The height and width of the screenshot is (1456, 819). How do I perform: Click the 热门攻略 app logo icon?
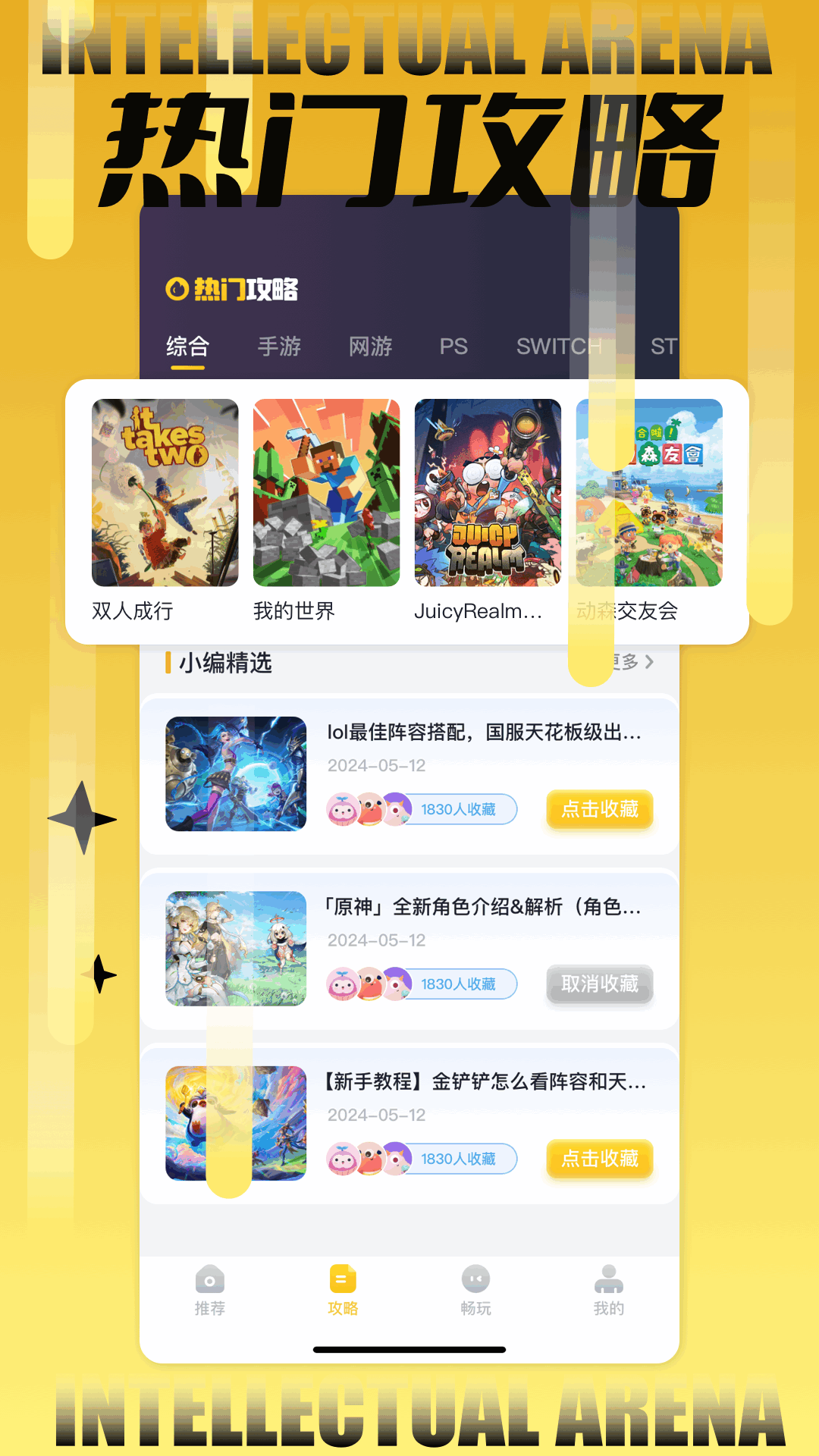point(177,289)
